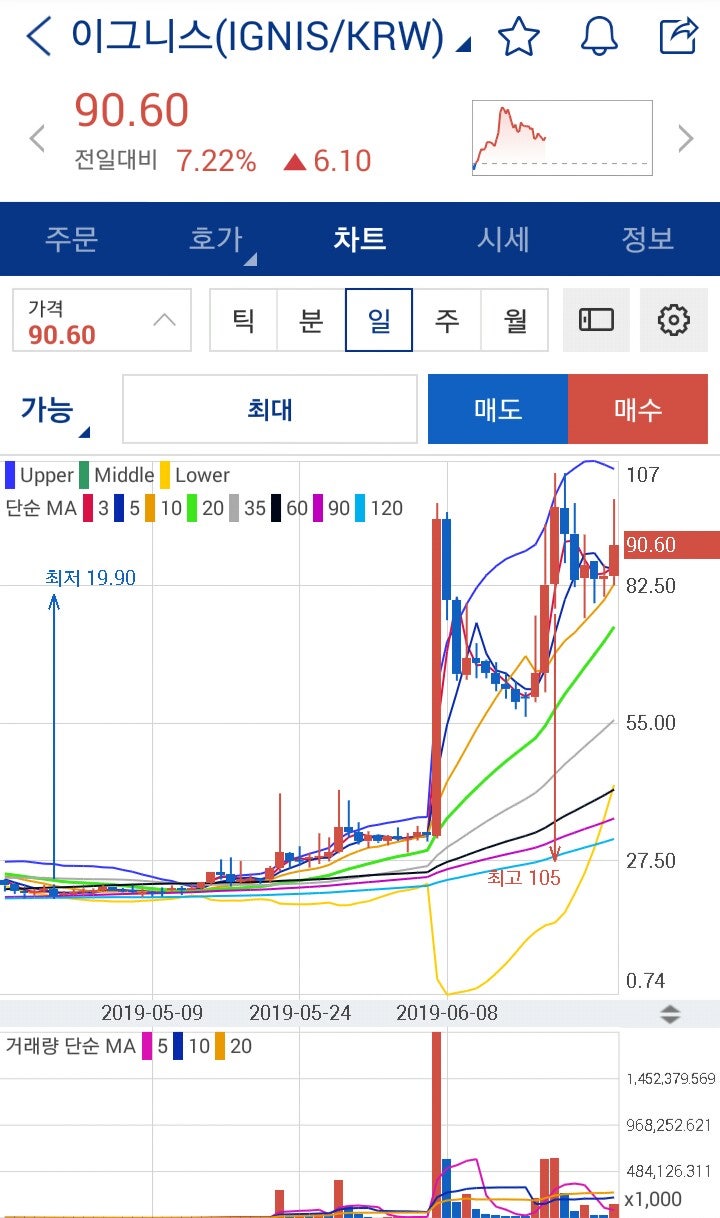
Task: Add 이그니스 to favorites via star icon
Action: [x=519, y=36]
